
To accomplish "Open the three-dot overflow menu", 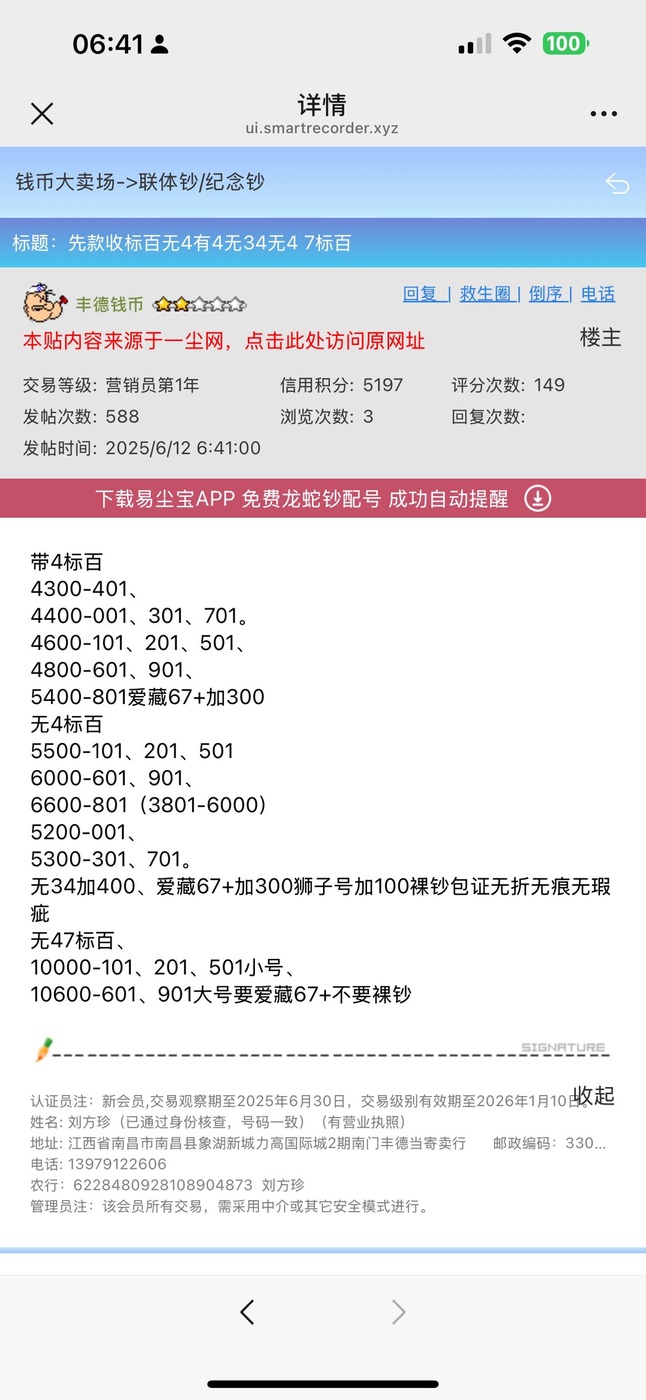I will [603, 114].
